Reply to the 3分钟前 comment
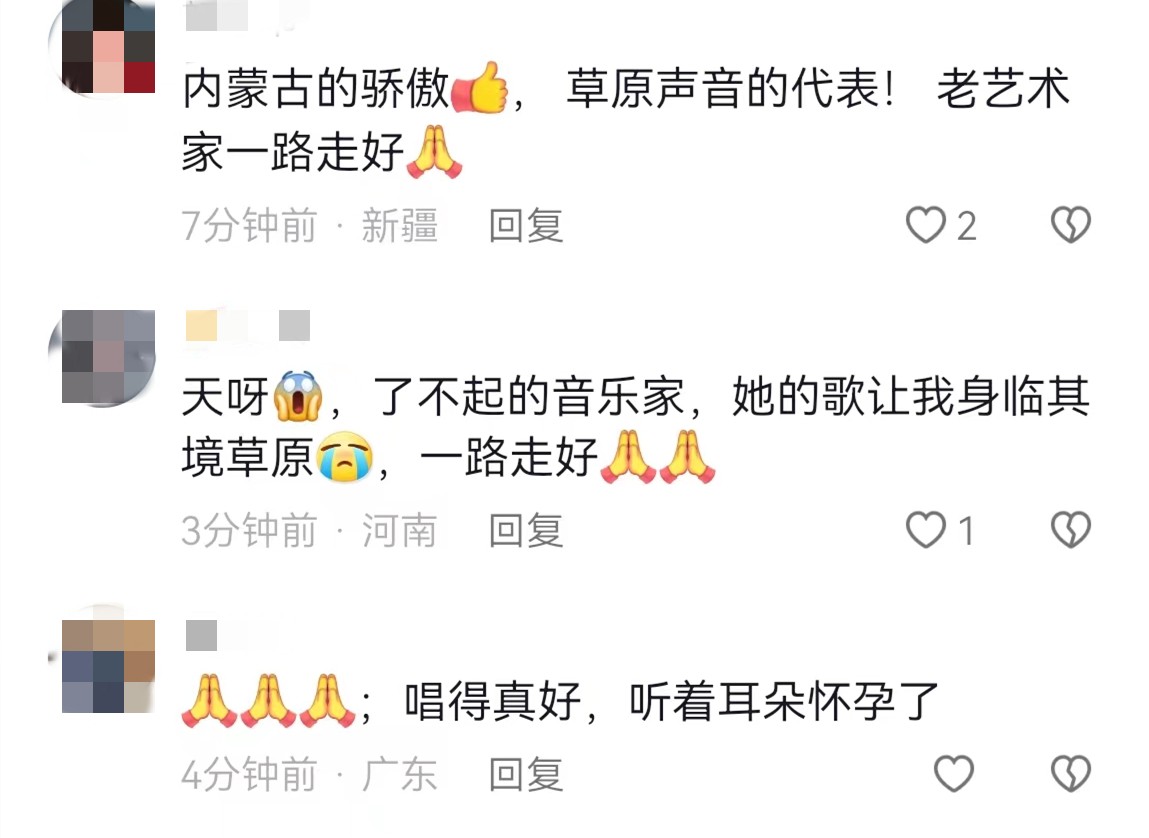The image size is (1149, 838). pyautogui.click(x=526, y=531)
